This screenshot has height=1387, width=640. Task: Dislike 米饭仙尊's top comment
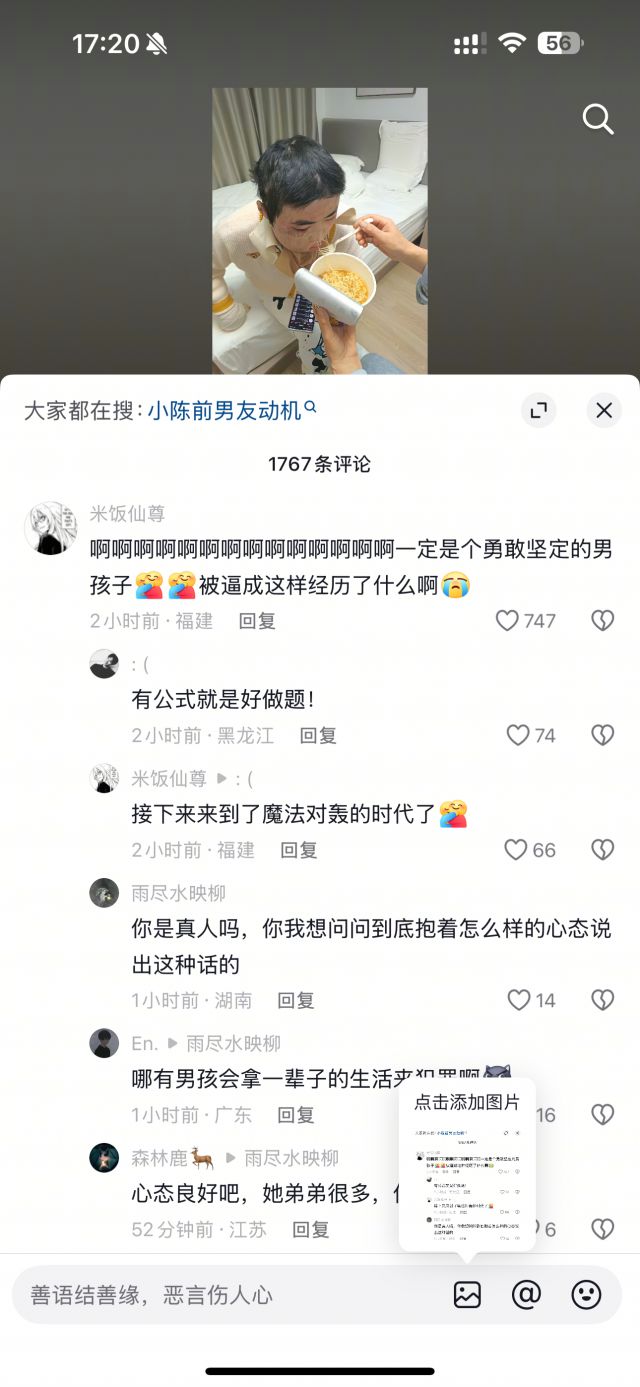click(x=602, y=621)
